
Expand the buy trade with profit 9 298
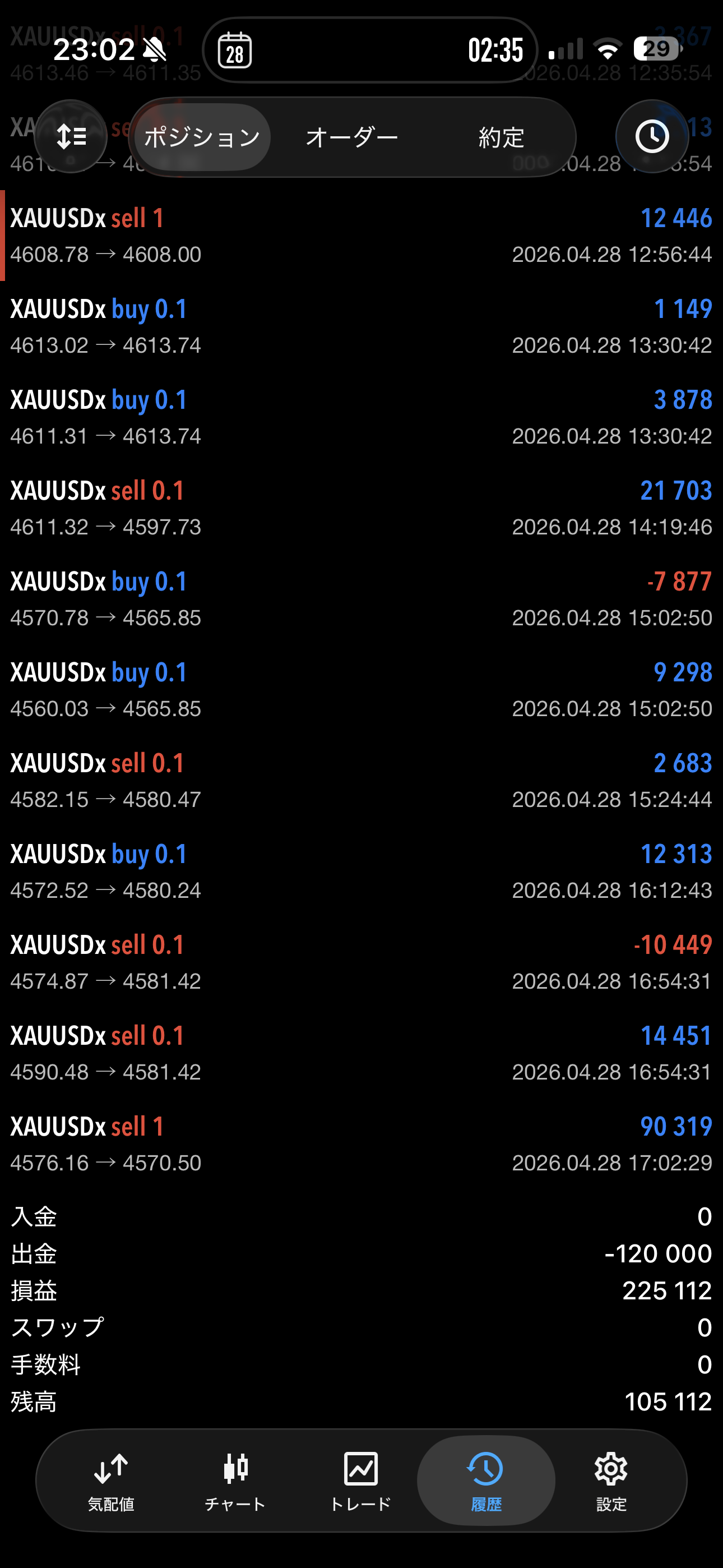coord(361,690)
